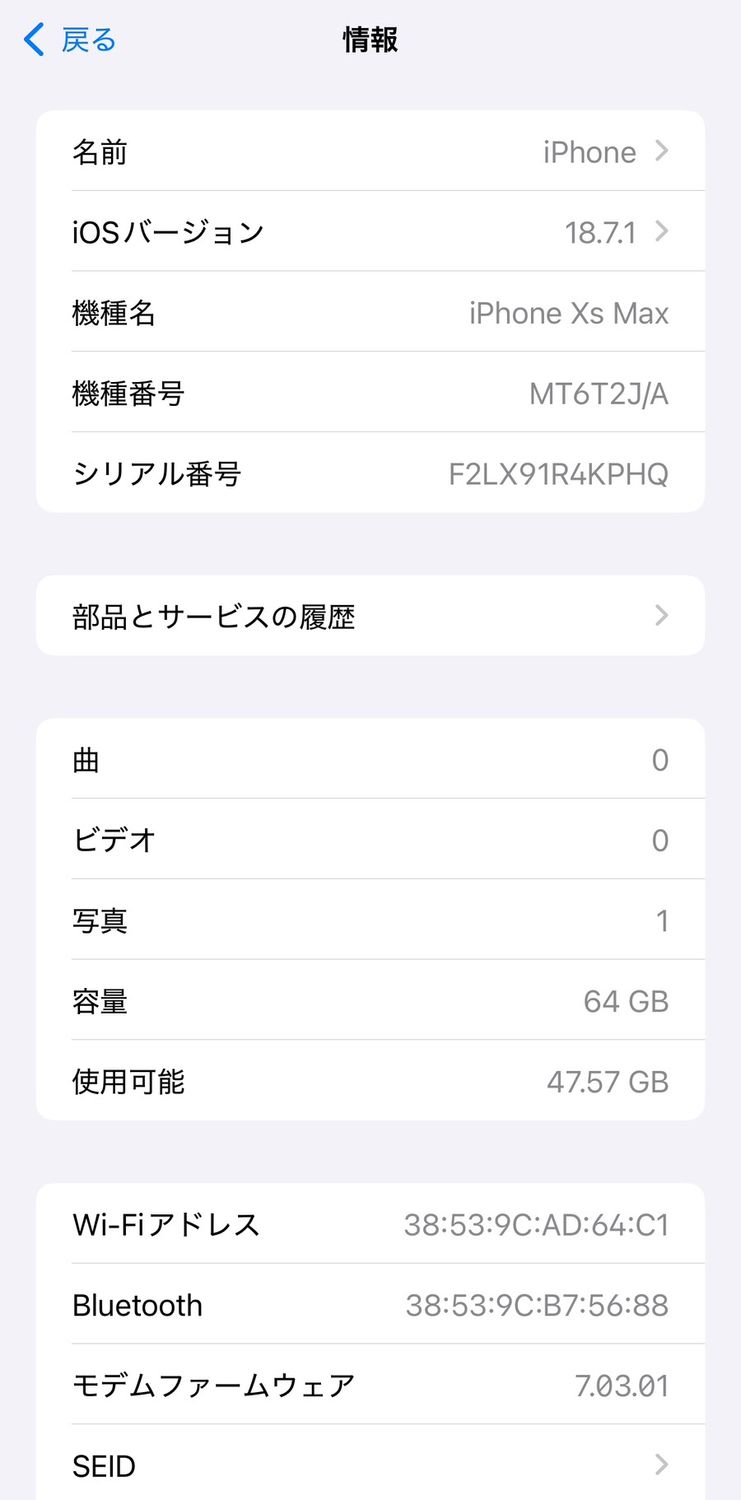Open the SEID row
Image resolution: width=741 pixels, height=1500 pixels.
click(x=370, y=1466)
